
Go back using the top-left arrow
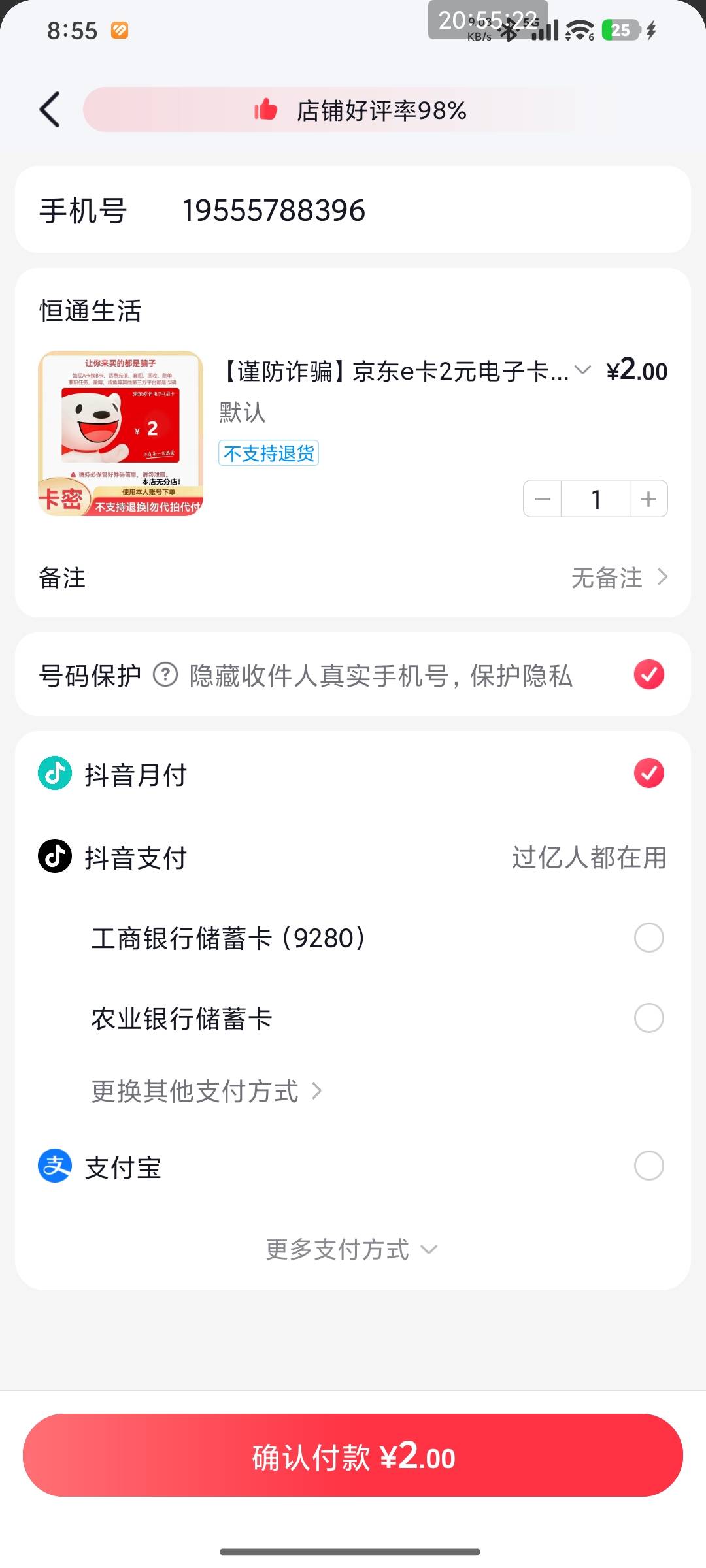50,109
